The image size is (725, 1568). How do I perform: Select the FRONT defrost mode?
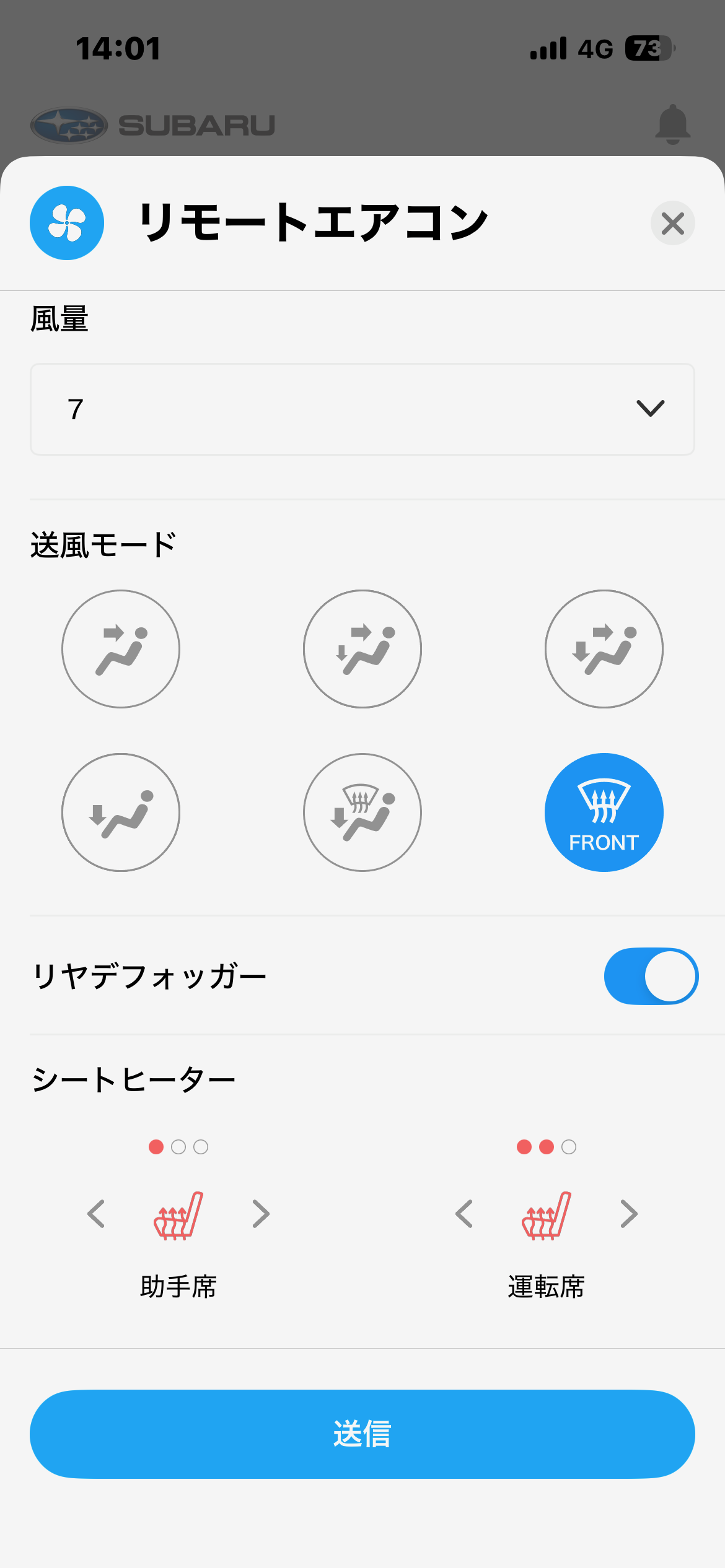click(604, 812)
